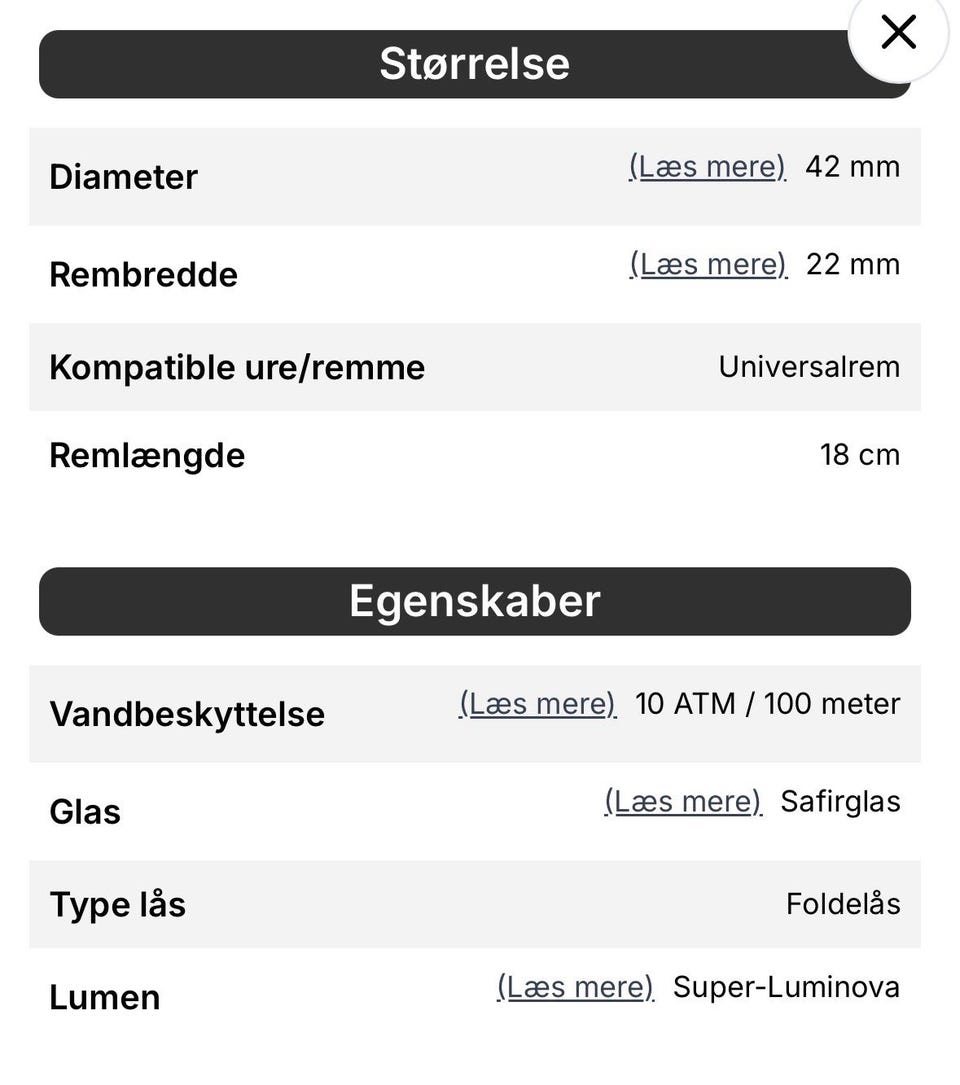Viewport: 960px width, 1085px height.
Task: Close the specifications overlay with the X
Action: (897, 32)
